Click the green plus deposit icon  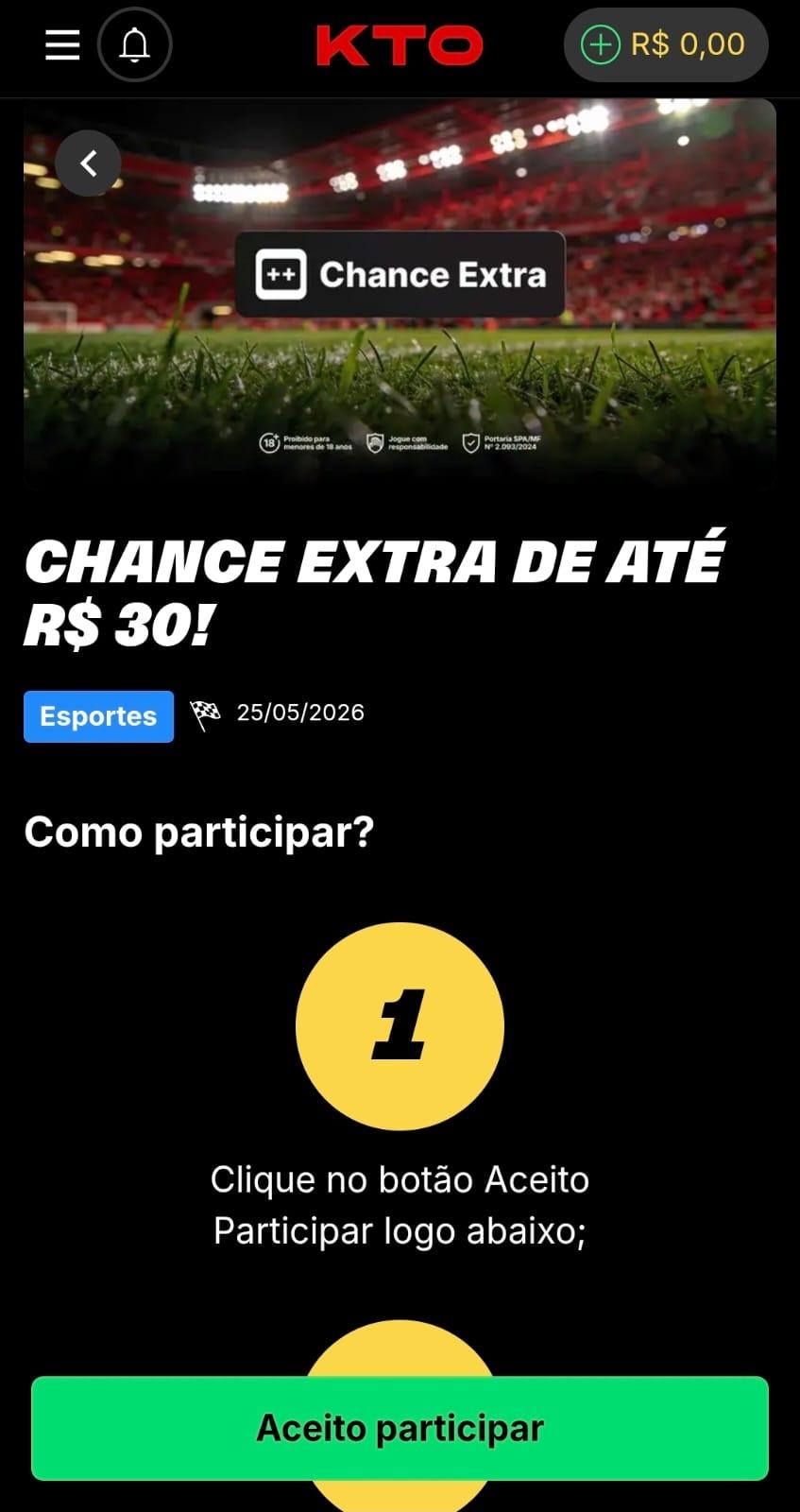coord(602,44)
